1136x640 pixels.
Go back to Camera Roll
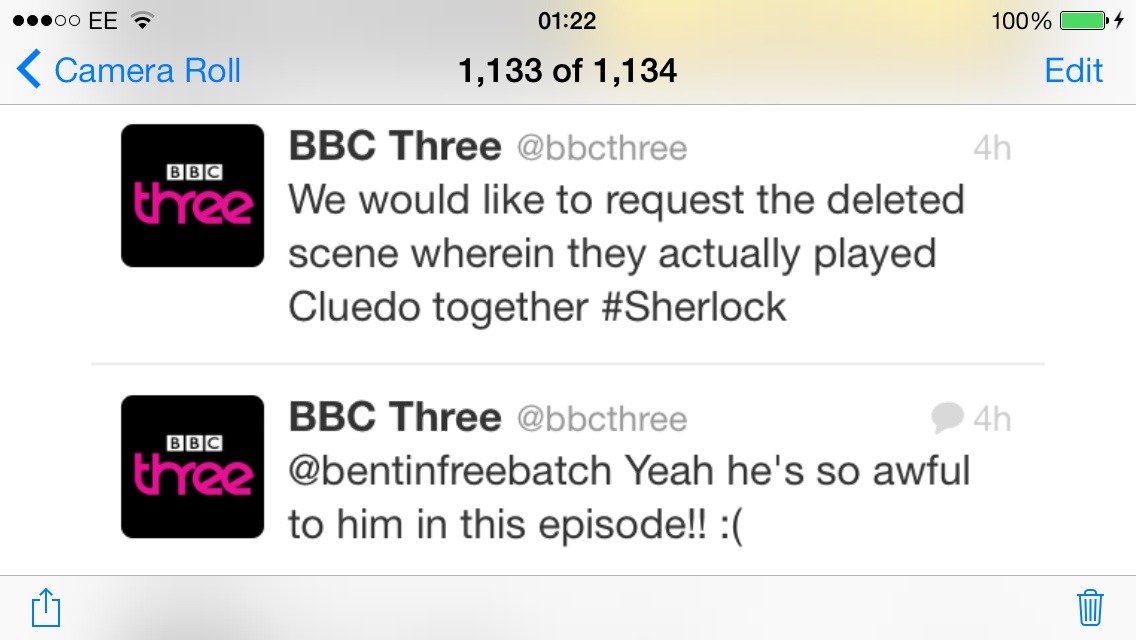point(130,71)
